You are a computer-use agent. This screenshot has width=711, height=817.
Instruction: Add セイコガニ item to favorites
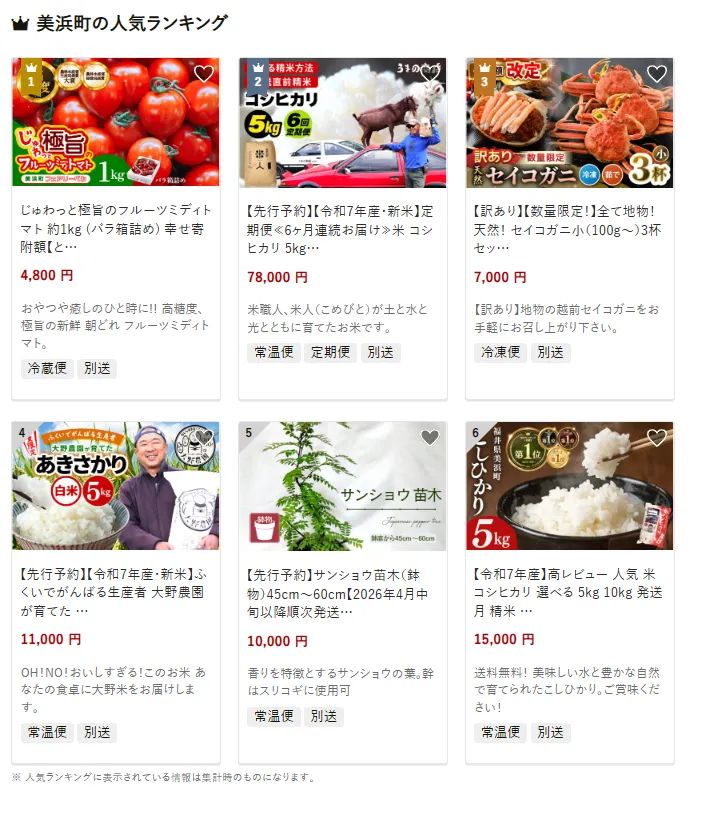(x=657, y=74)
